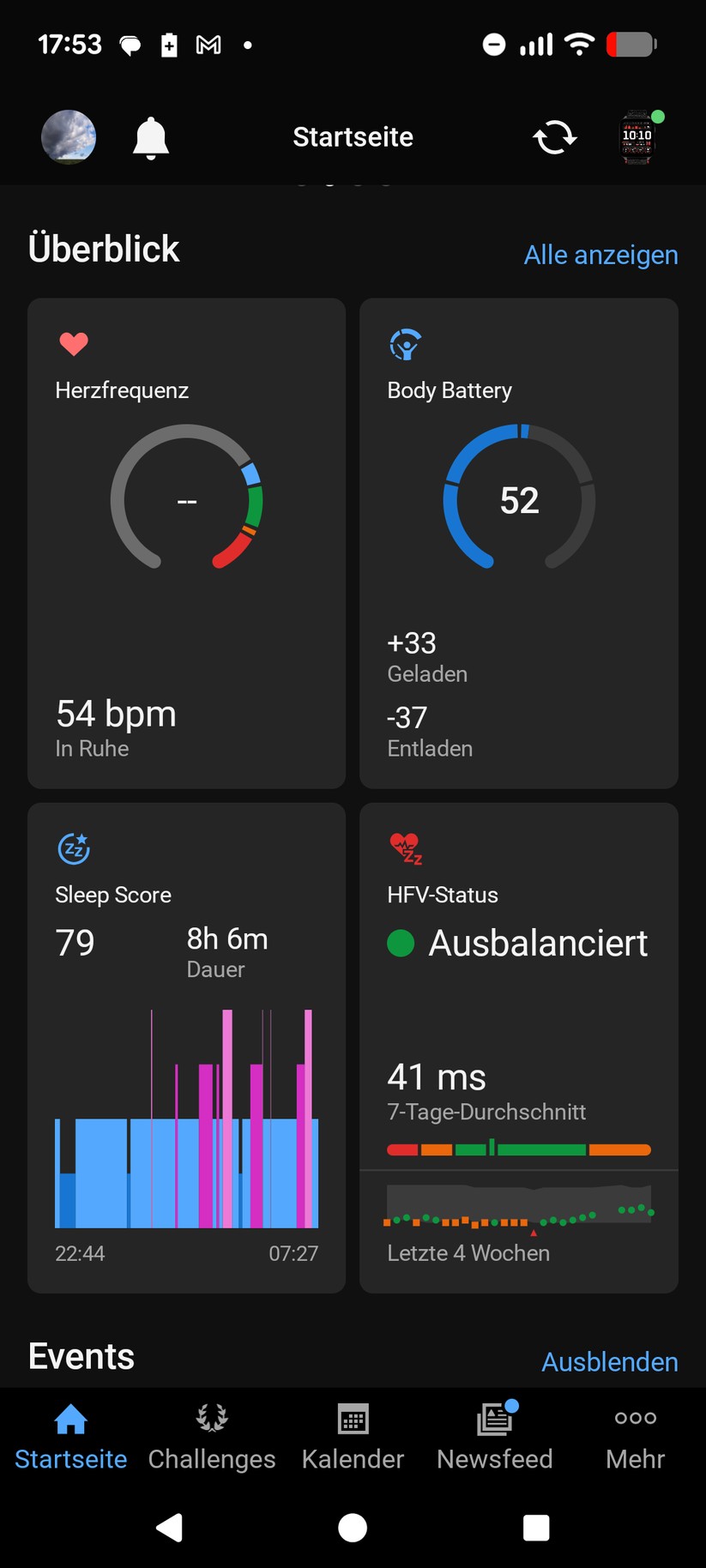
Task: Tap the Letzte 4 Wochen chart
Action: pos(518,1211)
